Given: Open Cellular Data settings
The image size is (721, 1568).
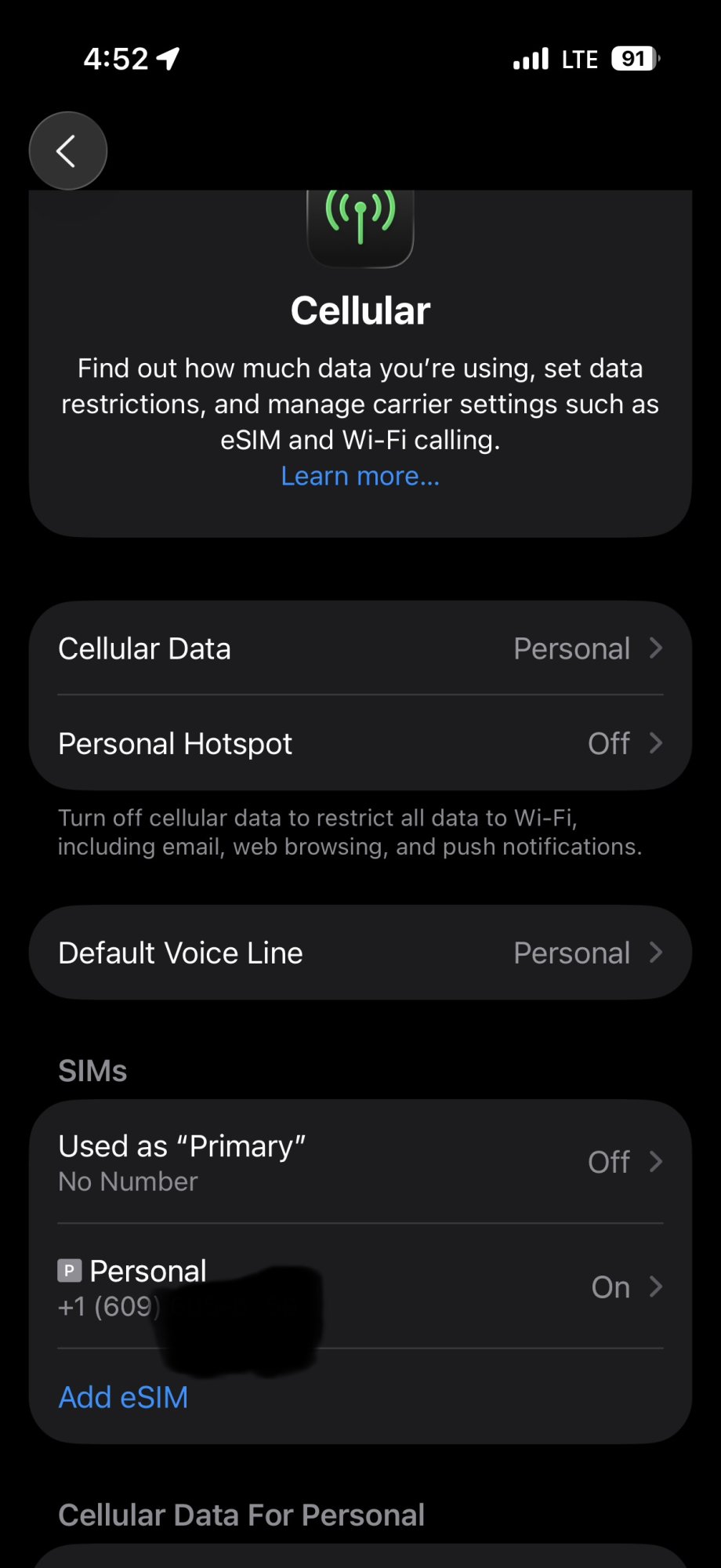Looking at the screenshot, I should pos(360,648).
